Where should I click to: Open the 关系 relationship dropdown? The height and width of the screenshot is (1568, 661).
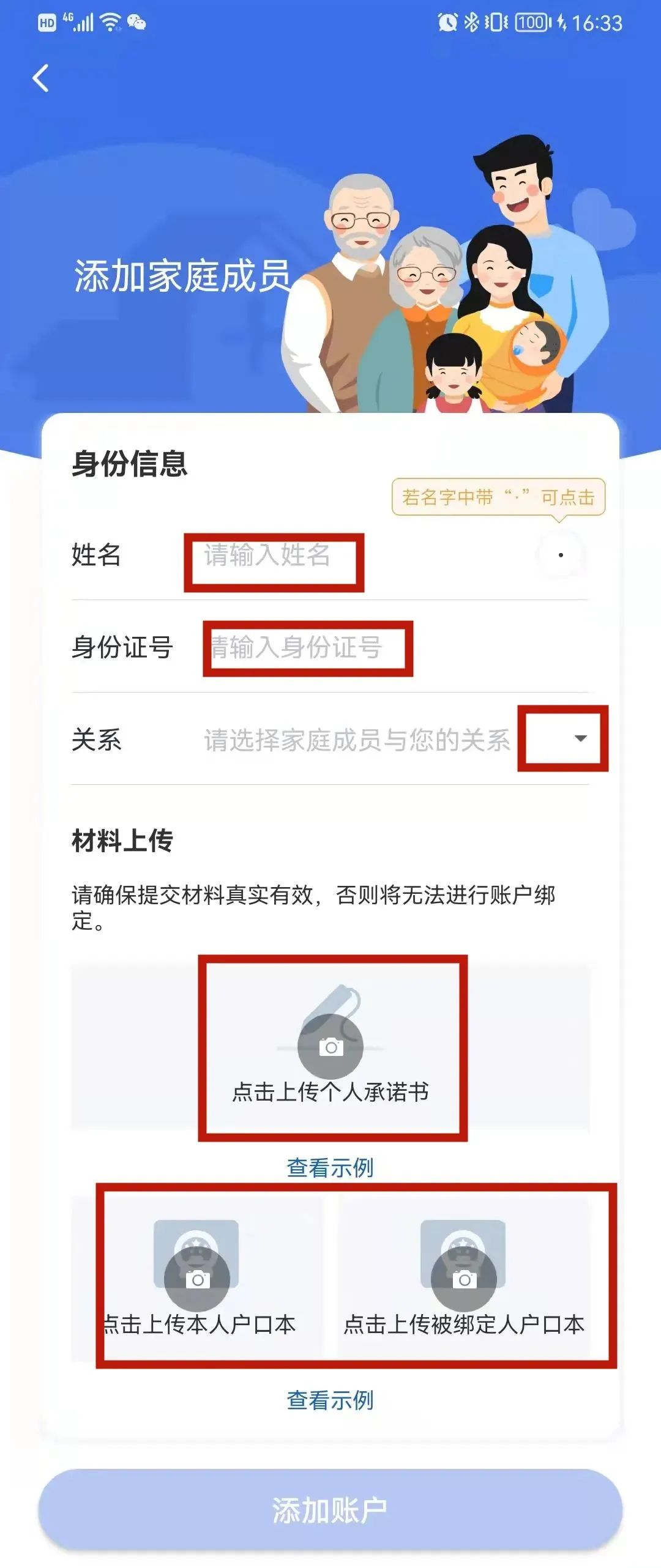point(580,738)
